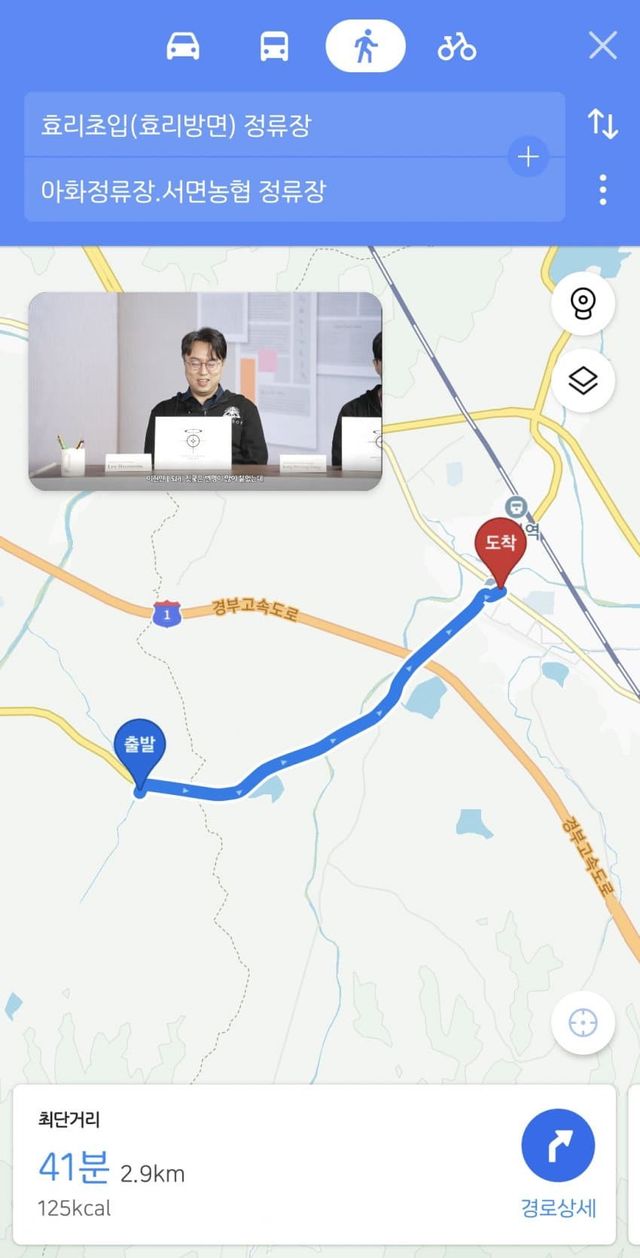Switch to bicycle directions tab
Viewport: 640px width, 1258px height.
click(457, 46)
